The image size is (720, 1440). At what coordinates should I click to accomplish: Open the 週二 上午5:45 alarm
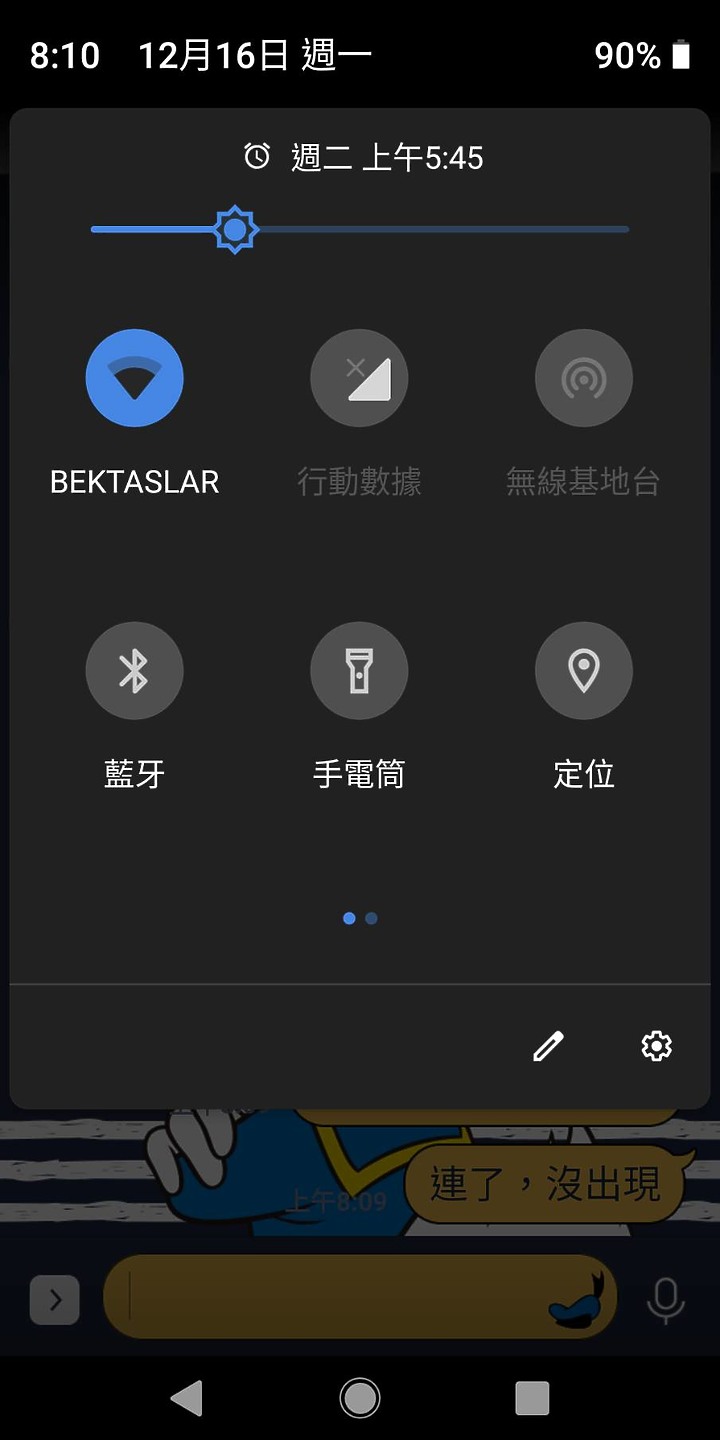click(364, 157)
